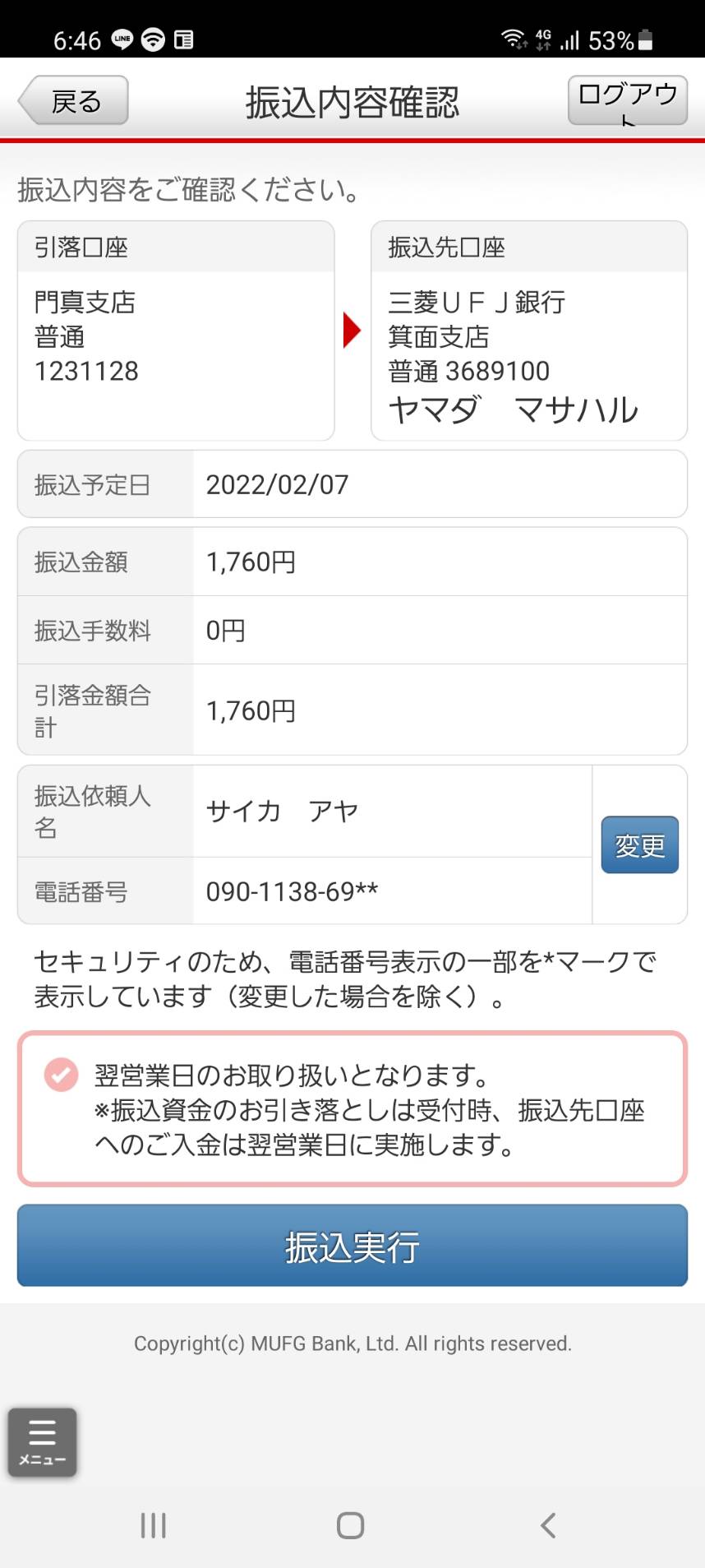Tap the 戻る back button
Screen dimensions: 705x1568
[x=74, y=100]
